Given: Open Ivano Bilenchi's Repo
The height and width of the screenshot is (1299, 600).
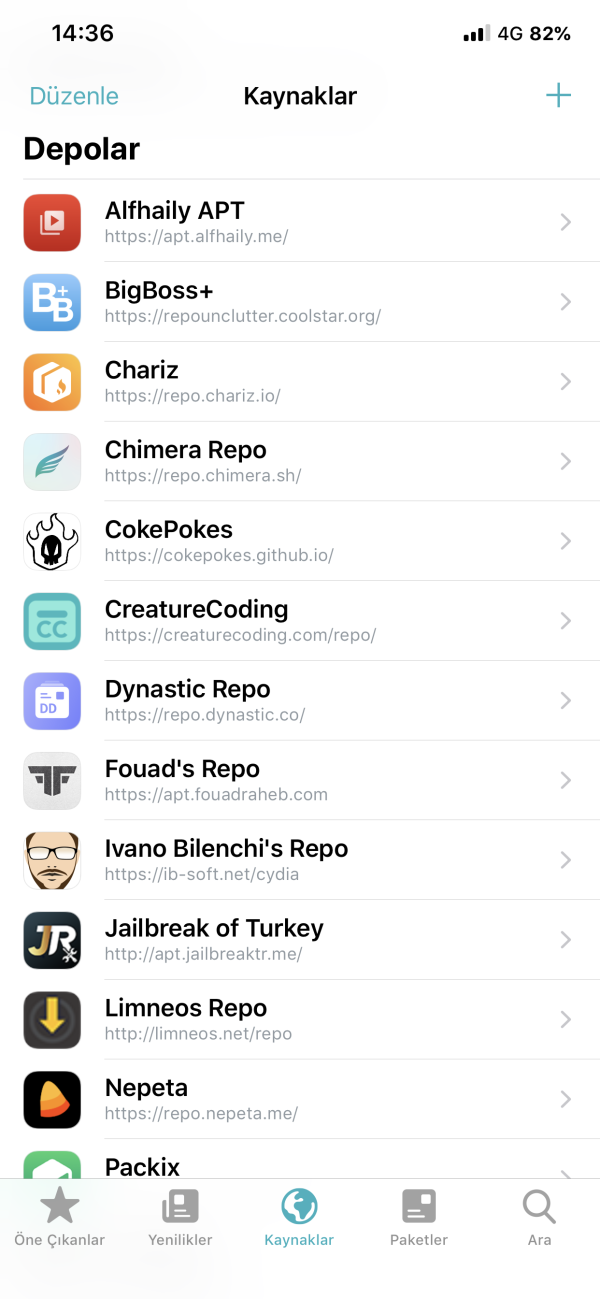Looking at the screenshot, I should tap(300, 861).
